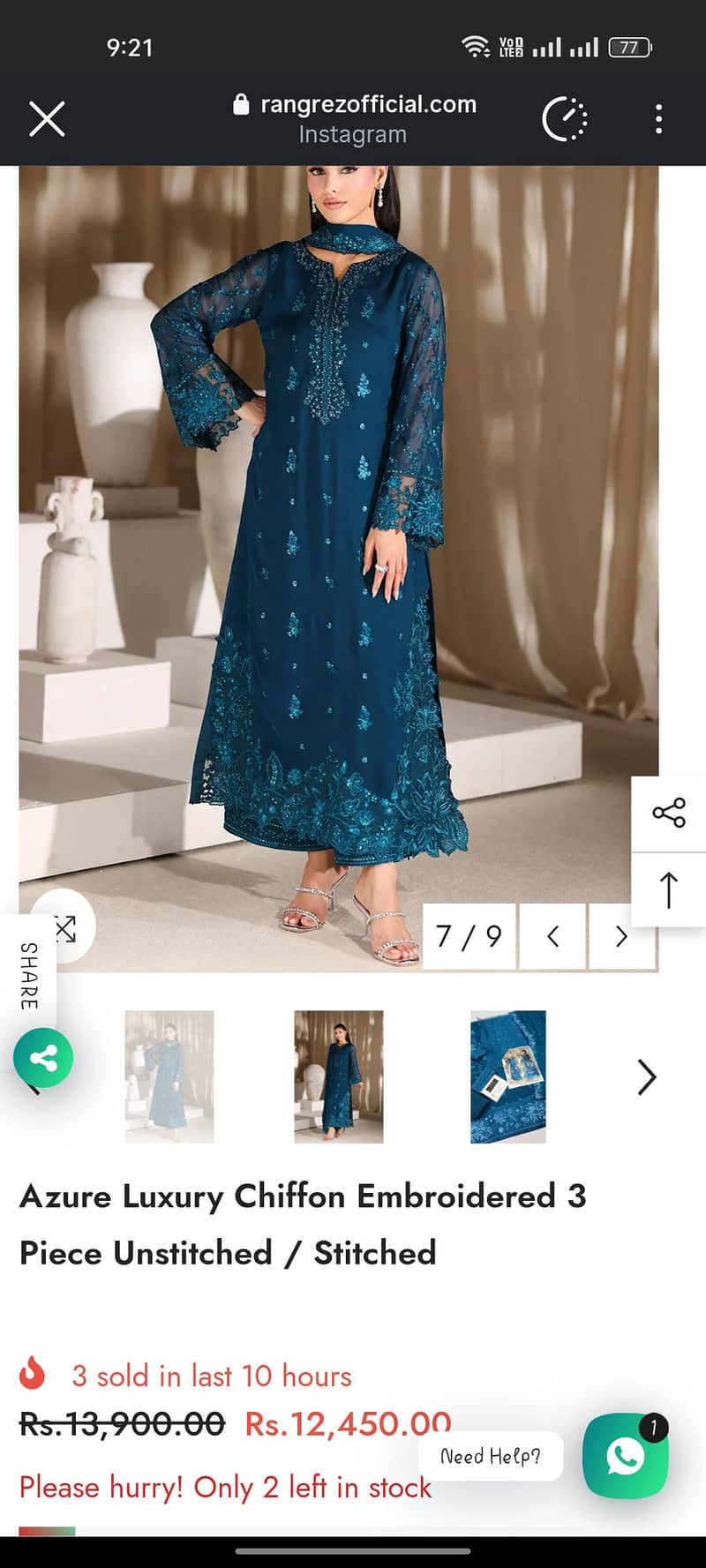The width and height of the screenshot is (706, 1568).
Task: Select the packaged fabric thumbnail
Action: (508, 1077)
